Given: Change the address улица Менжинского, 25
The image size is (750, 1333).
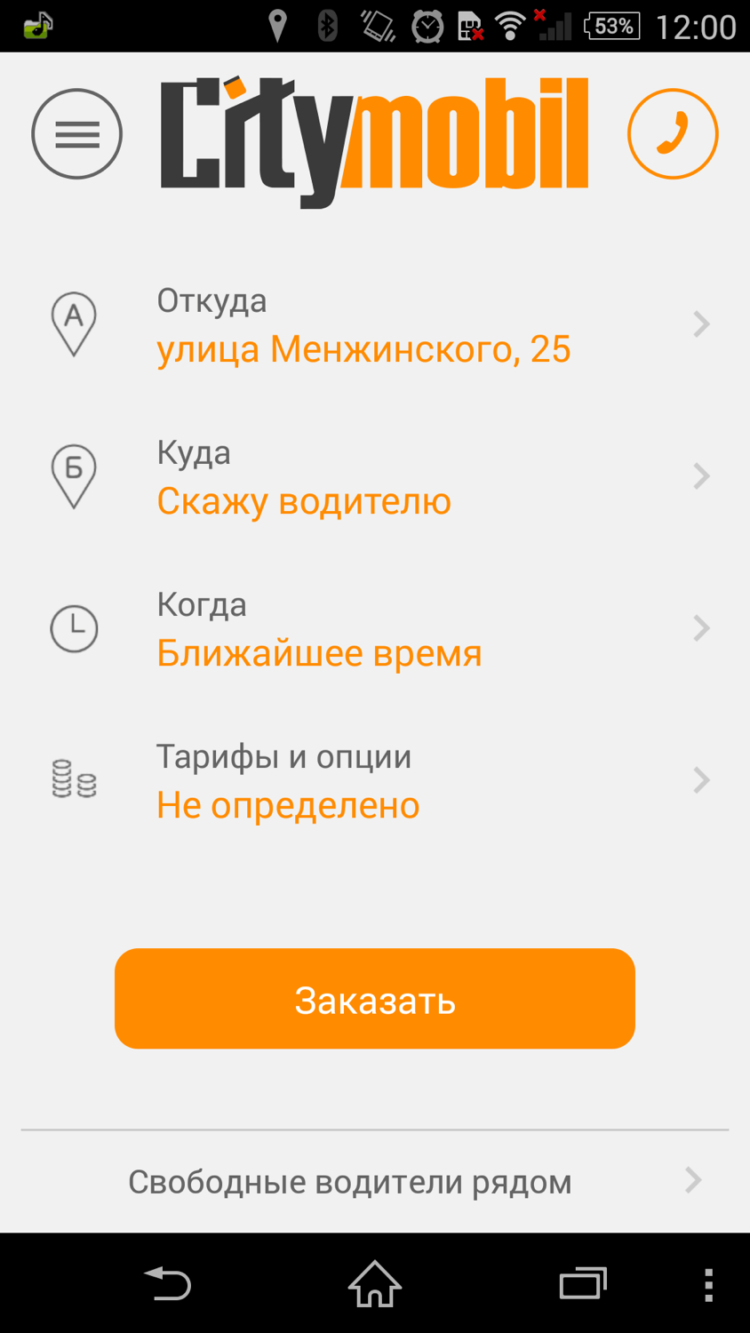Looking at the screenshot, I should pyautogui.click(x=363, y=349).
